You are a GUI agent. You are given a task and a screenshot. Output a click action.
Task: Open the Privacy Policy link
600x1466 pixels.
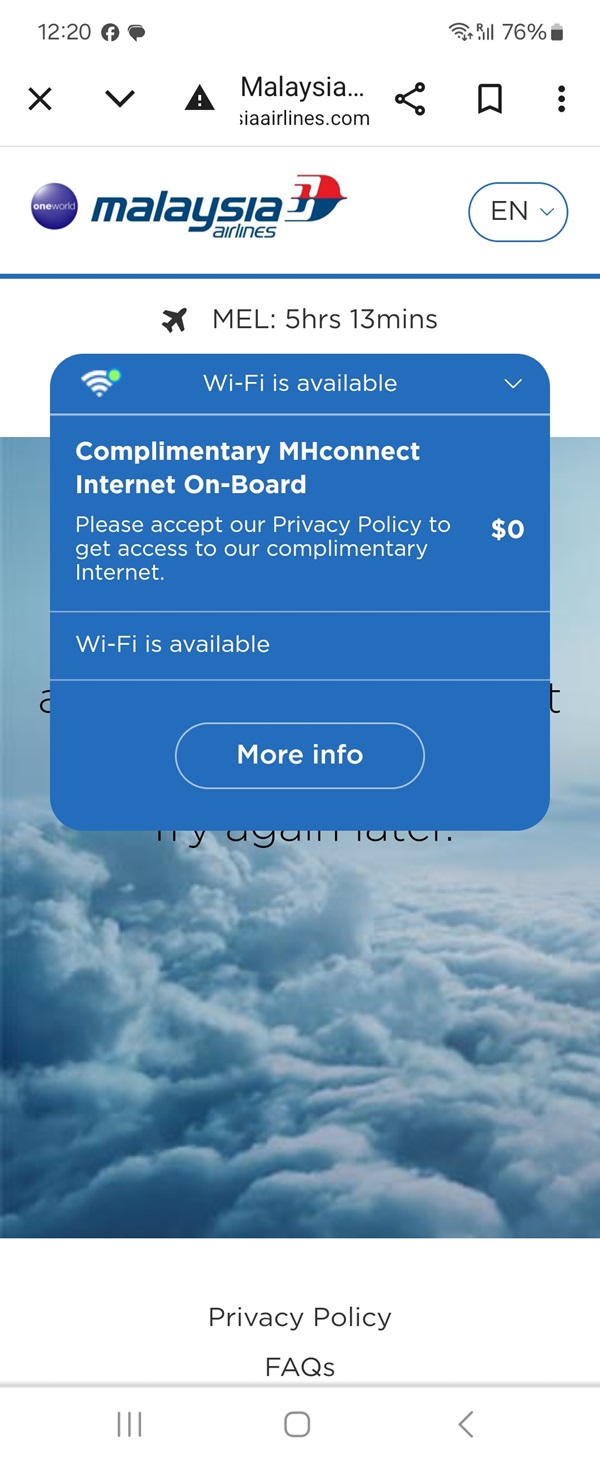tap(300, 1317)
